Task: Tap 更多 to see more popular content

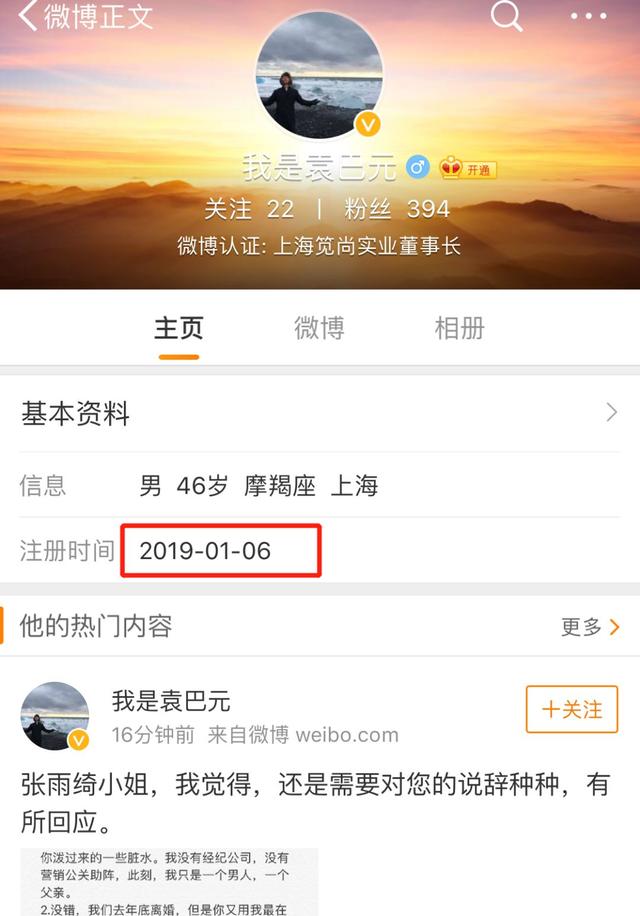Action: [590, 627]
